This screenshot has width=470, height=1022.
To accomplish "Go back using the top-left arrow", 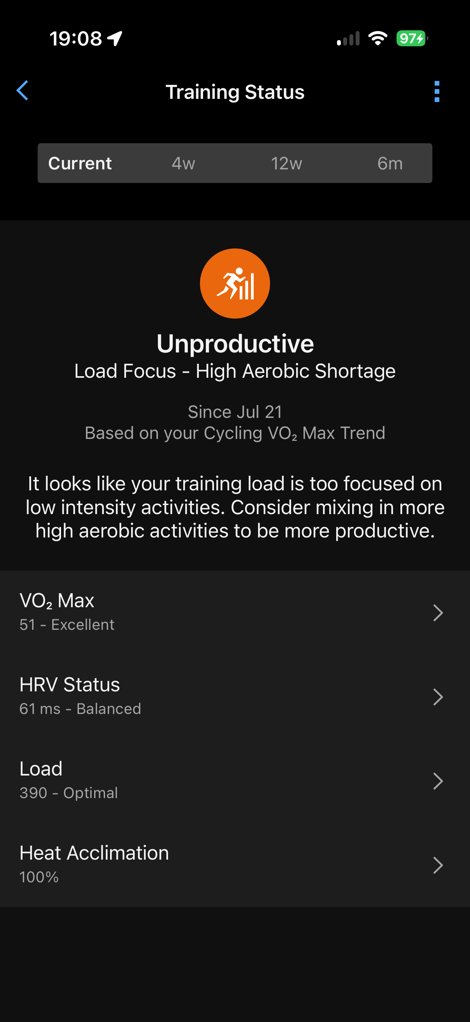I will (23, 91).
